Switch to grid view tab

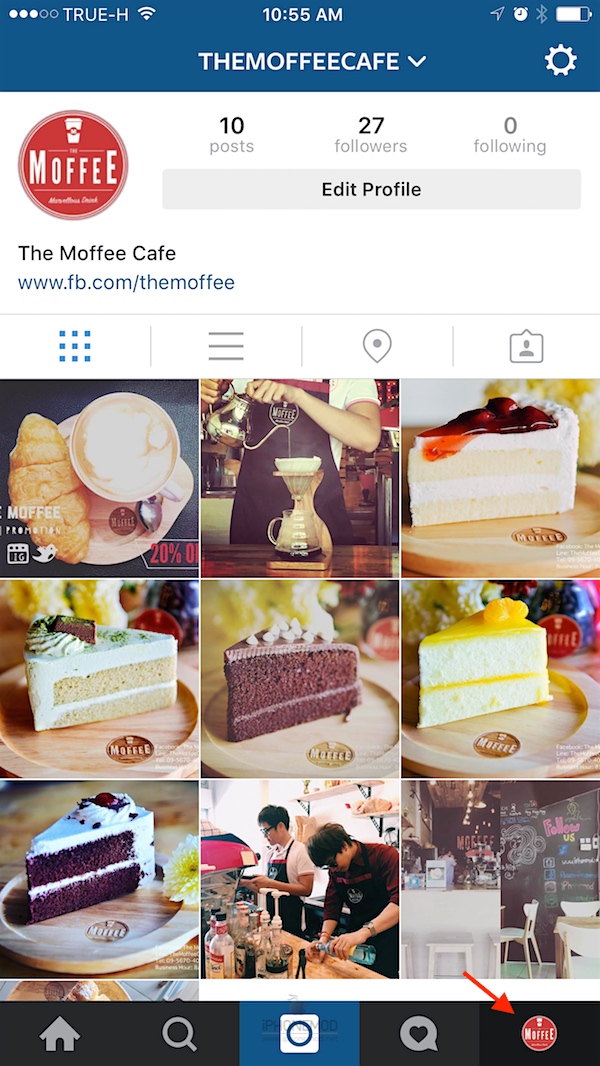pyautogui.click(x=75, y=346)
